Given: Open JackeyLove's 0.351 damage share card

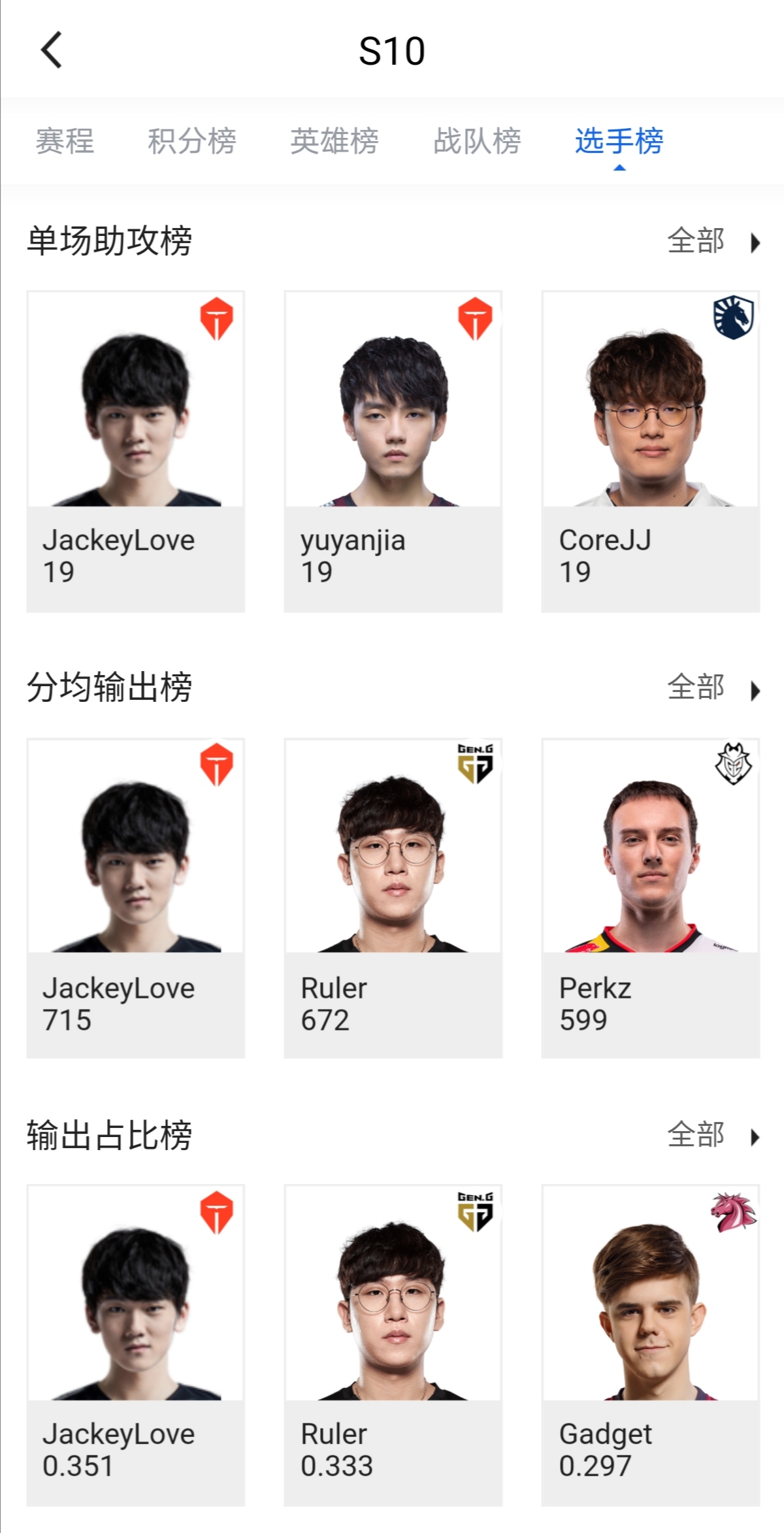Looking at the screenshot, I should pos(135,1345).
